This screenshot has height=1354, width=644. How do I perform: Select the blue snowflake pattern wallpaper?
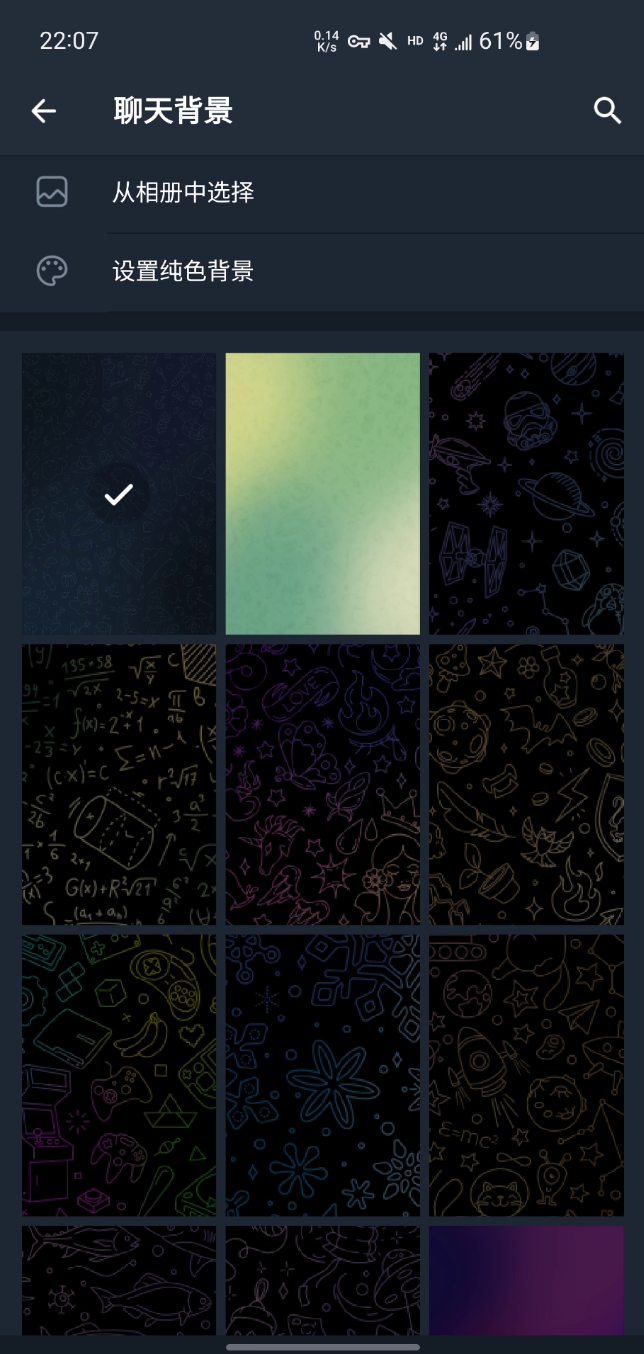click(322, 1075)
